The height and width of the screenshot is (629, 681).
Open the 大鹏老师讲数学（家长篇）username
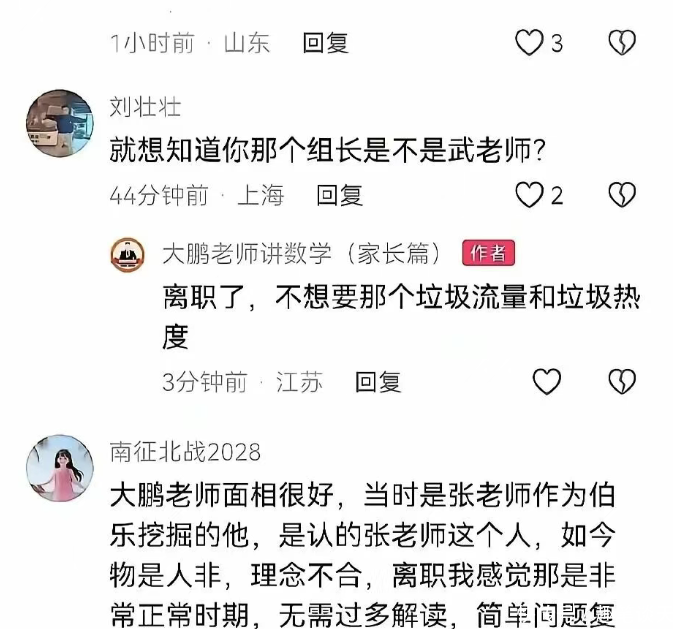click(302, 253)
